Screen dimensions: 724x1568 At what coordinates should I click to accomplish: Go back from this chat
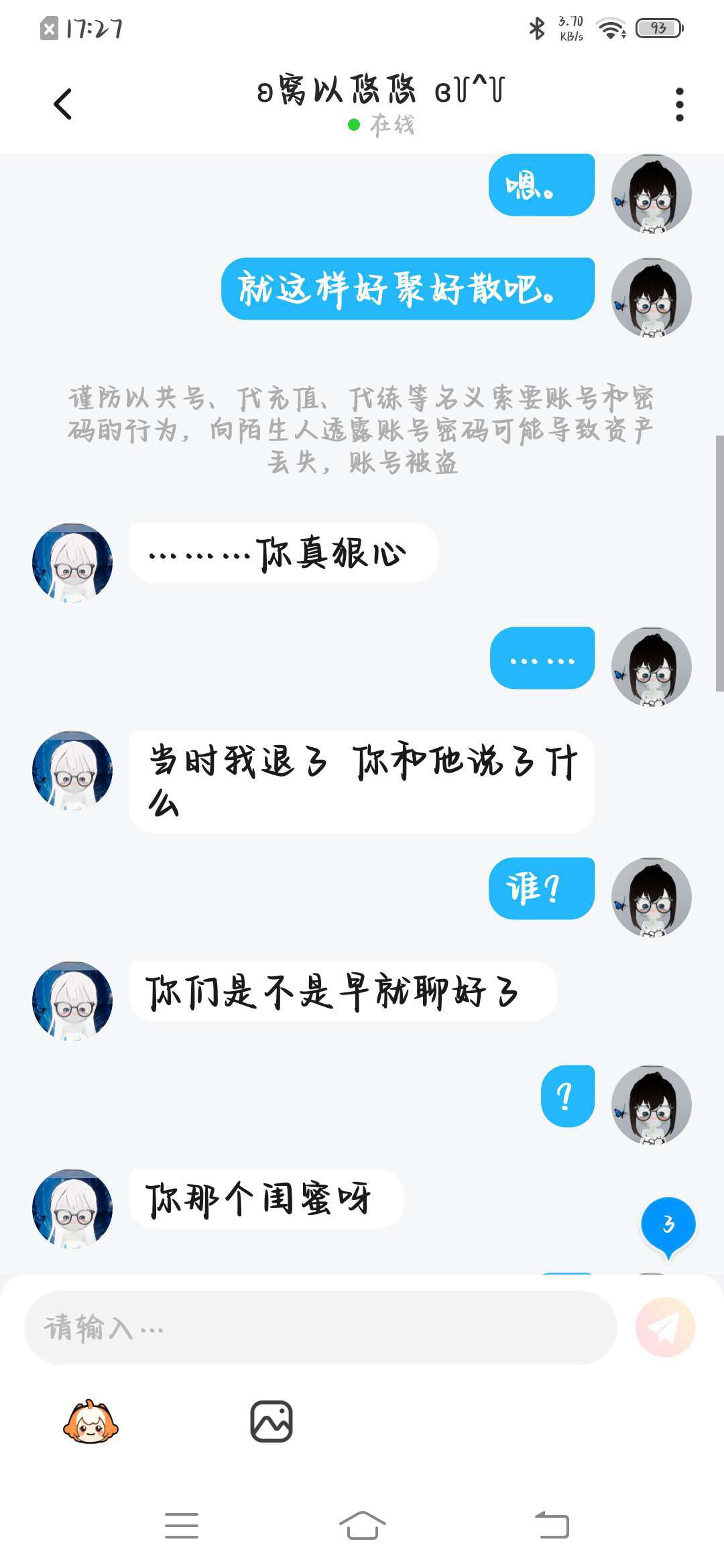[62, 105]
